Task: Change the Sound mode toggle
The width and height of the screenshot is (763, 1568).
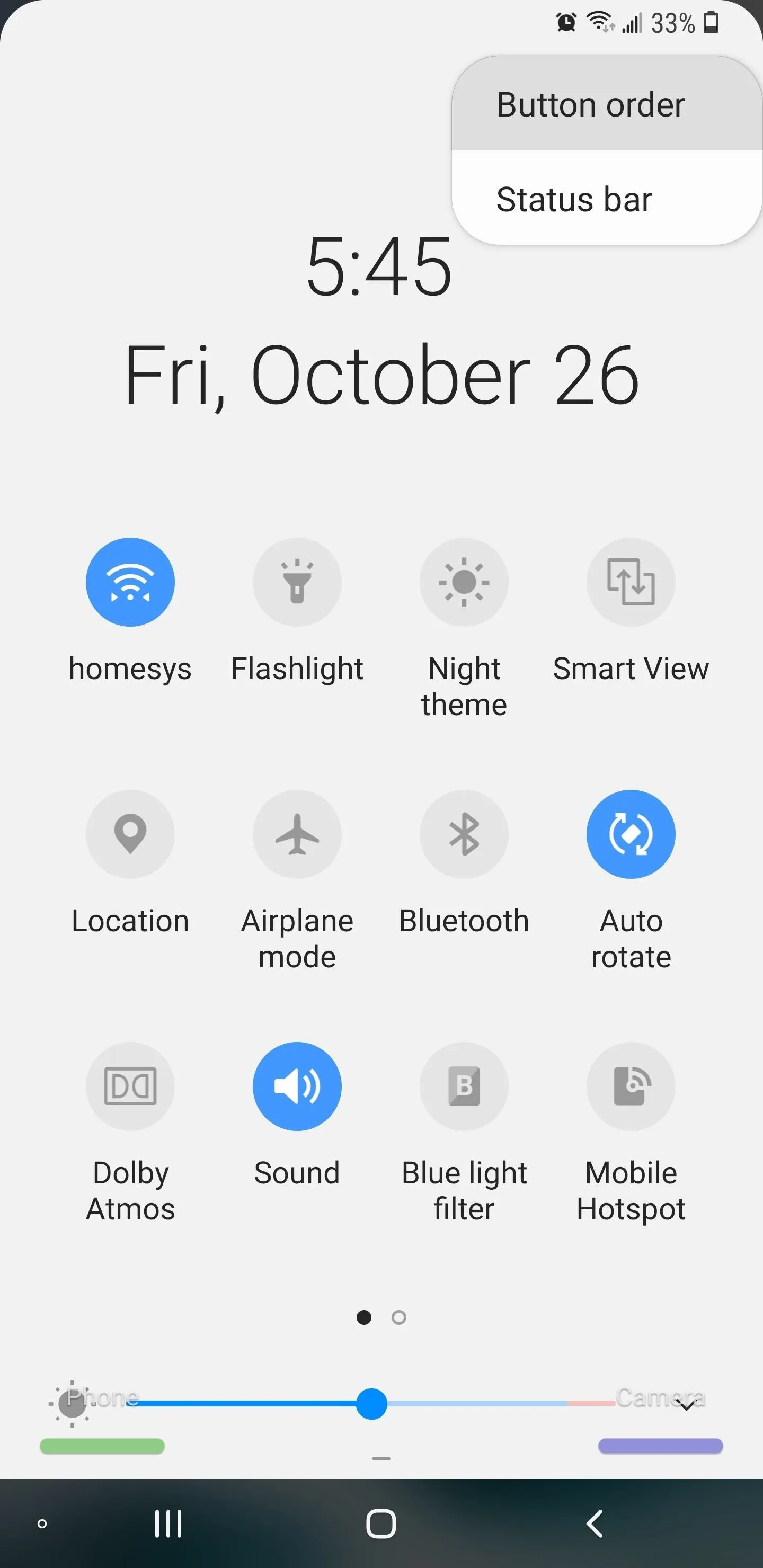Action: (297, 1086)
